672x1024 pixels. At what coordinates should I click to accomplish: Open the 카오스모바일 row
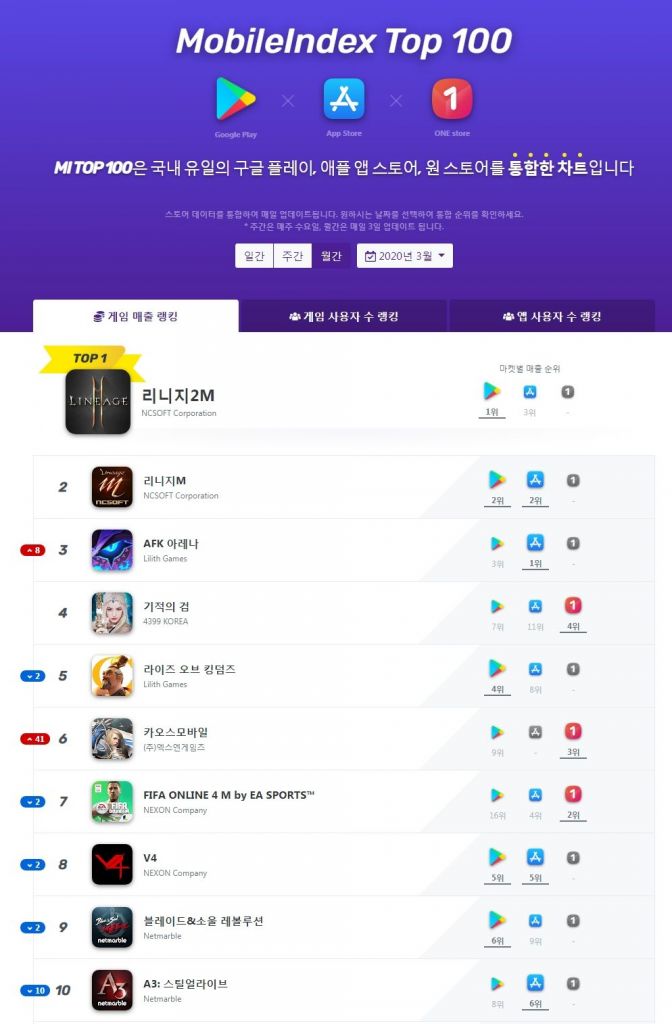coord(175,732)
